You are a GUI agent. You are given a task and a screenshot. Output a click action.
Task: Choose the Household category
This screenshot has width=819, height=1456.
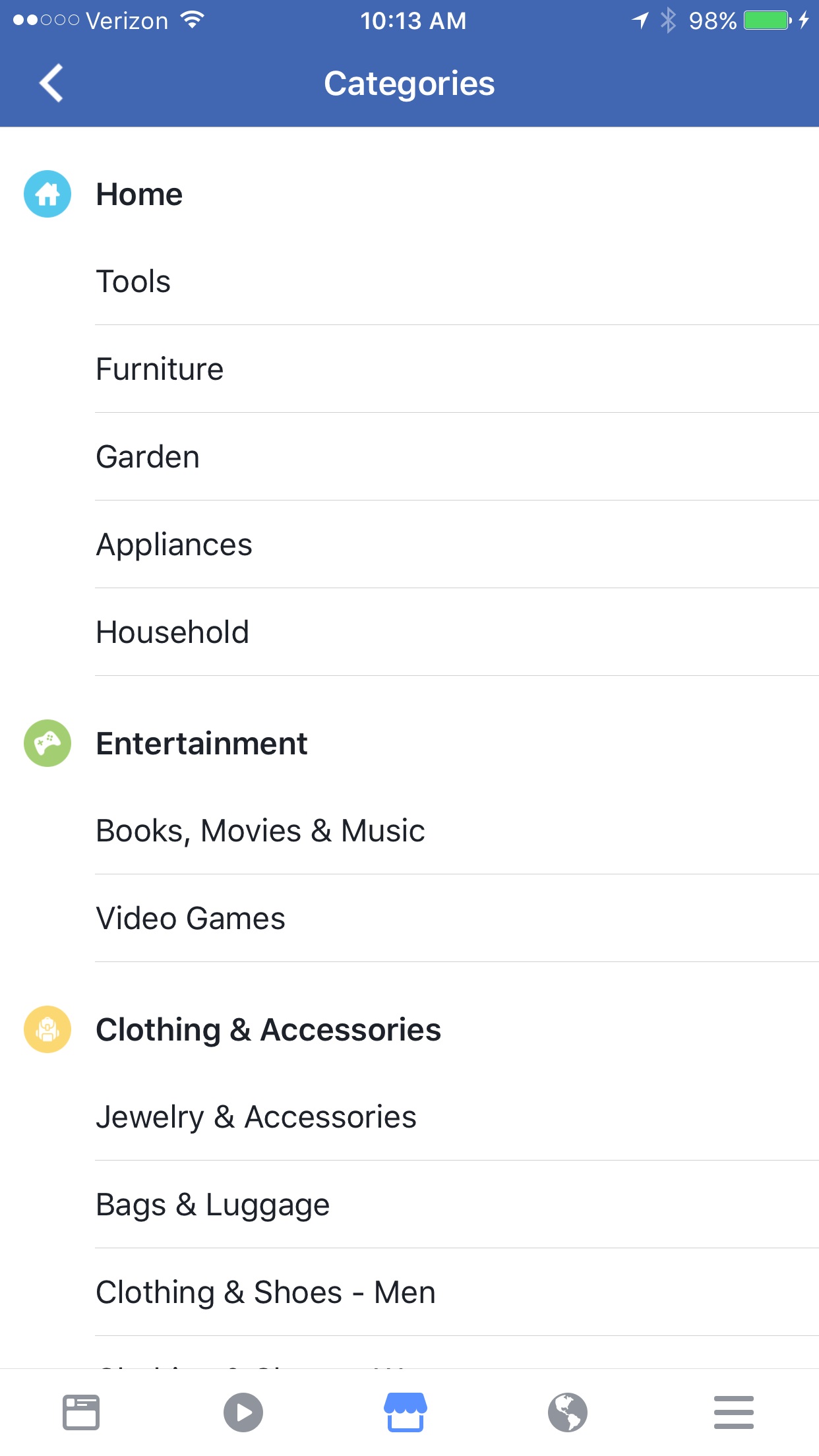point(172,632)
